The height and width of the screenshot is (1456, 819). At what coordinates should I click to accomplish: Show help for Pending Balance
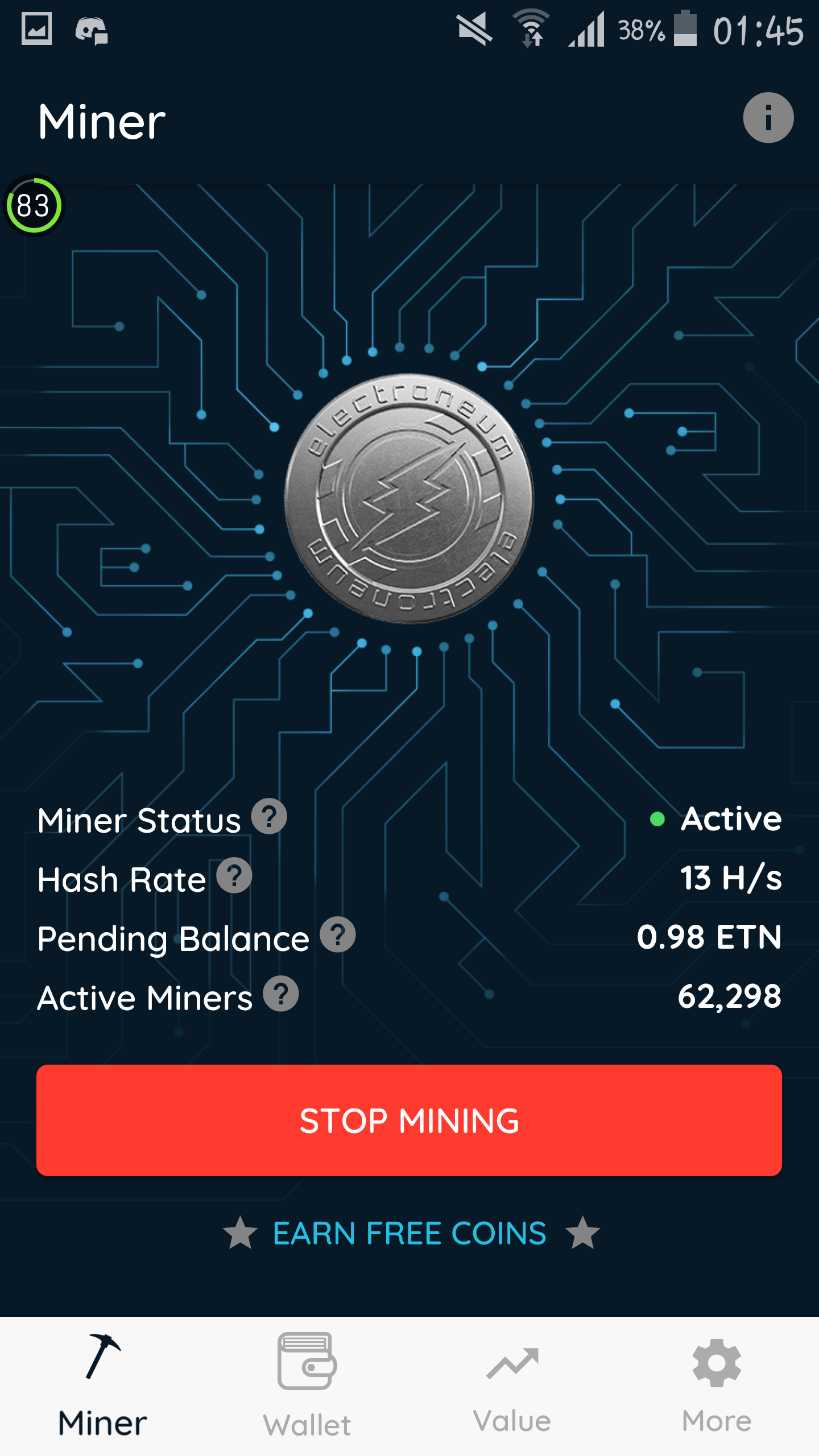(x=337, y=935)
